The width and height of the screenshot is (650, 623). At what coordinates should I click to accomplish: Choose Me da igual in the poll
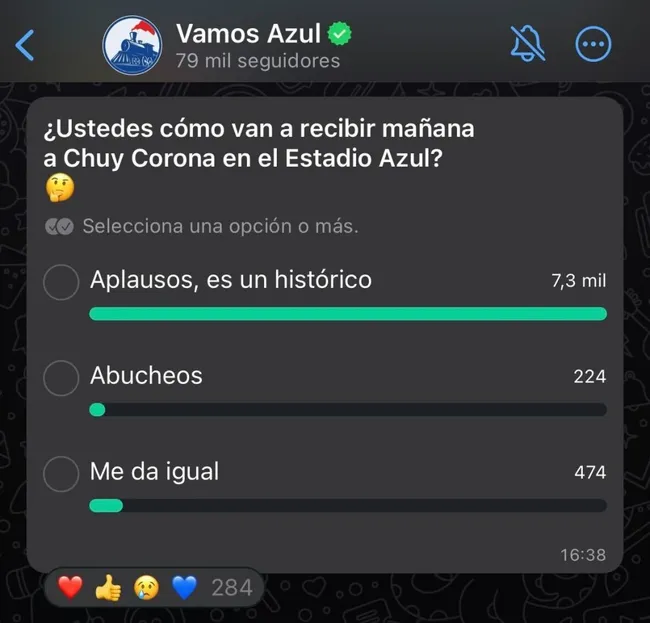[x=62, y=473]
